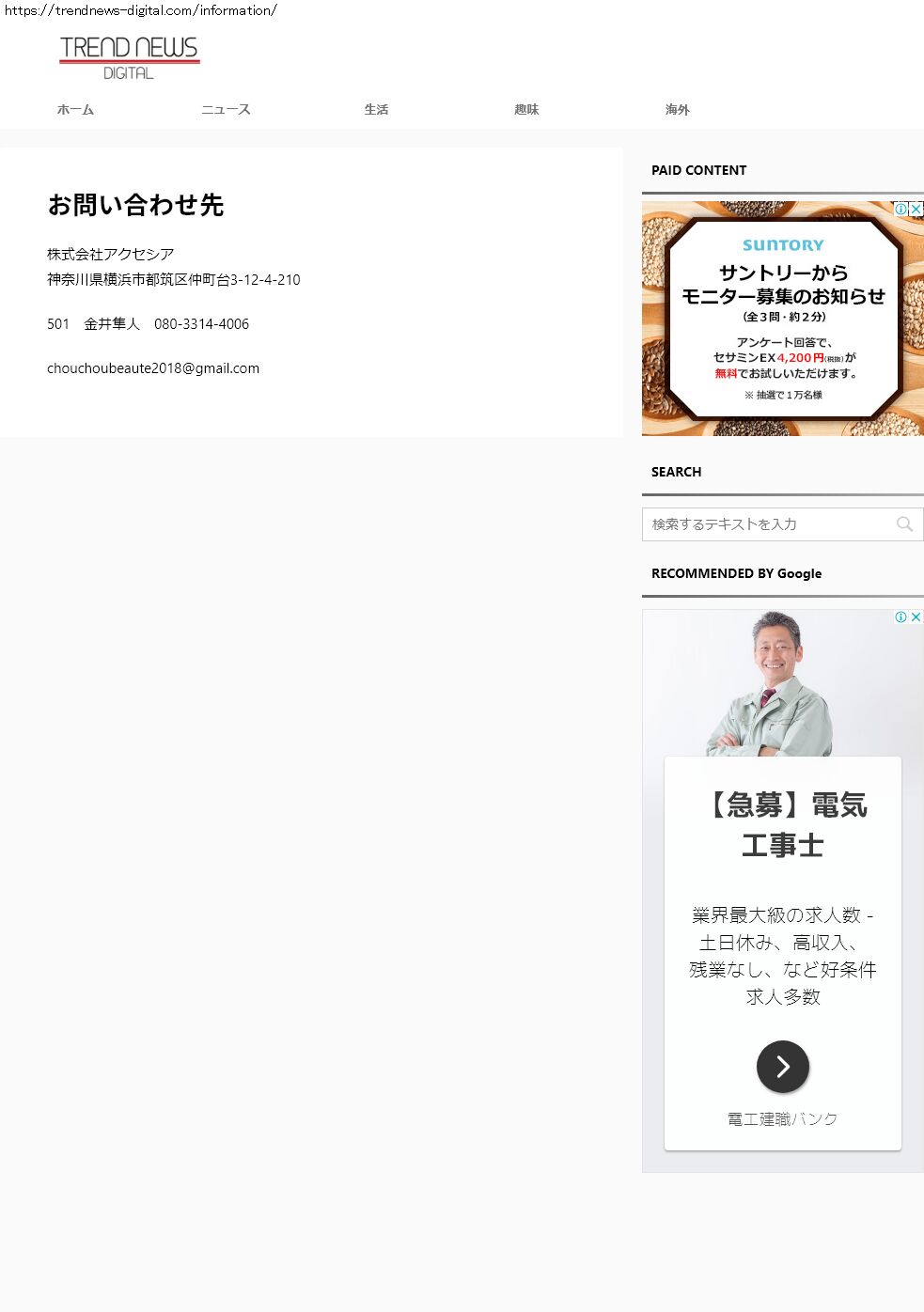Open the Suntory monitor recruitment ad

tap(782, 320)
